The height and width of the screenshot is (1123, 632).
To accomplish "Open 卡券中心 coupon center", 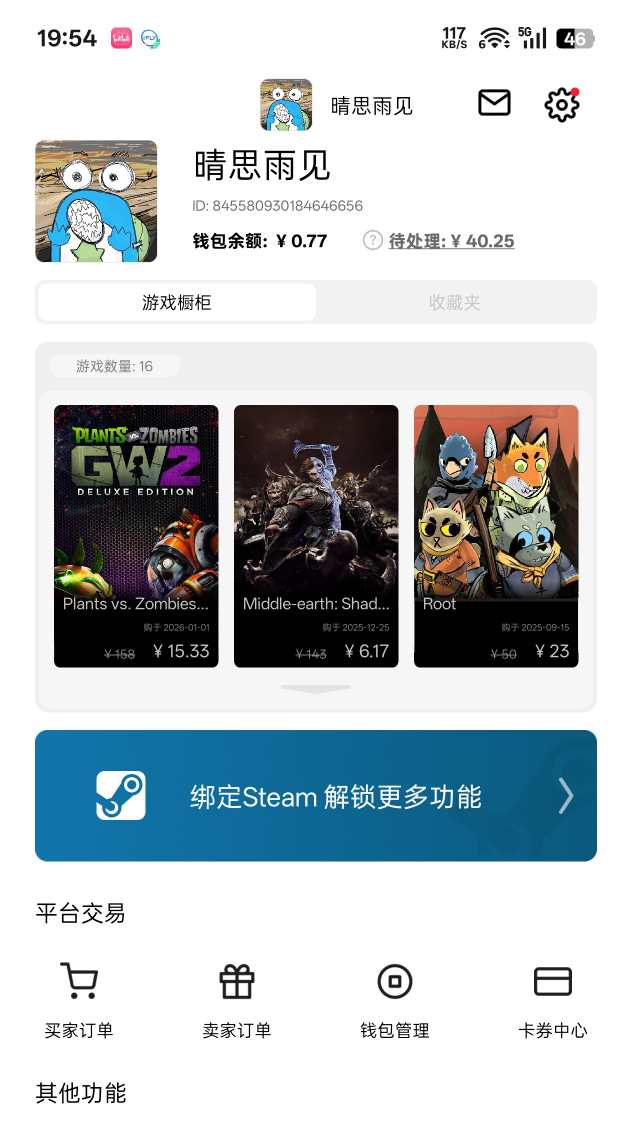I will [553, 1000].
